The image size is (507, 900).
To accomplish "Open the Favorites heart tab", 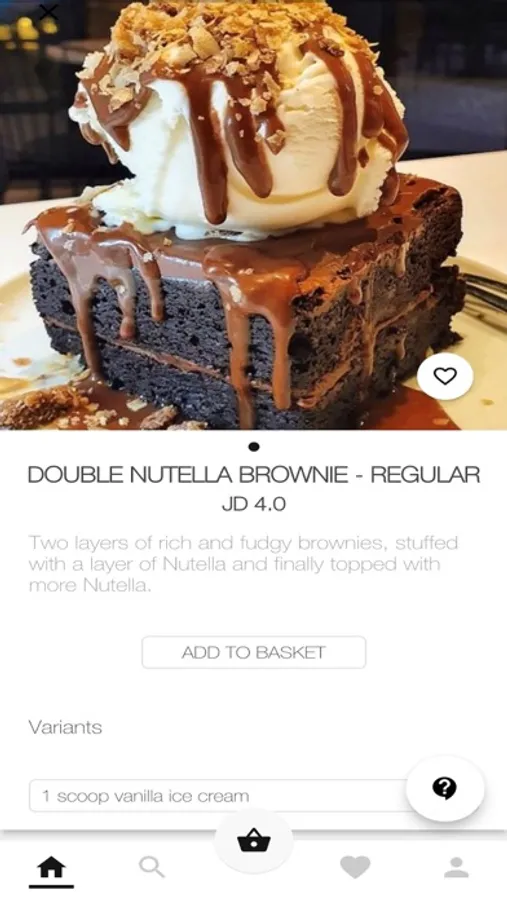I will (x=355, y=867).
